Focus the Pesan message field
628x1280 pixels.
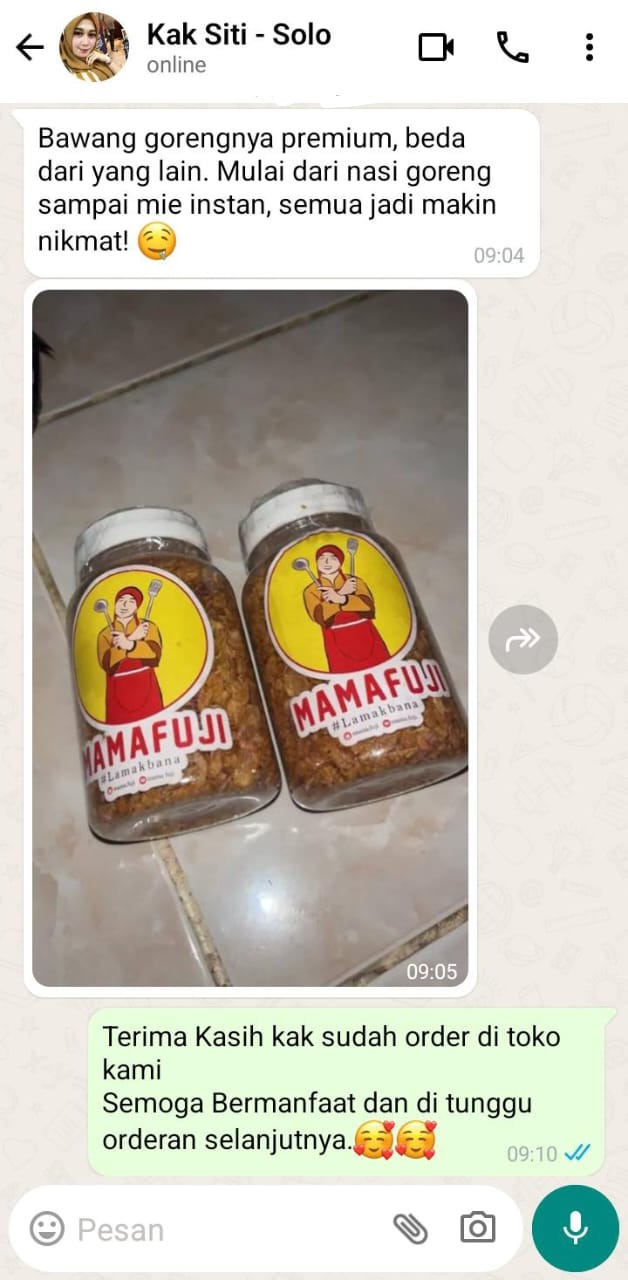[220, 1229]
